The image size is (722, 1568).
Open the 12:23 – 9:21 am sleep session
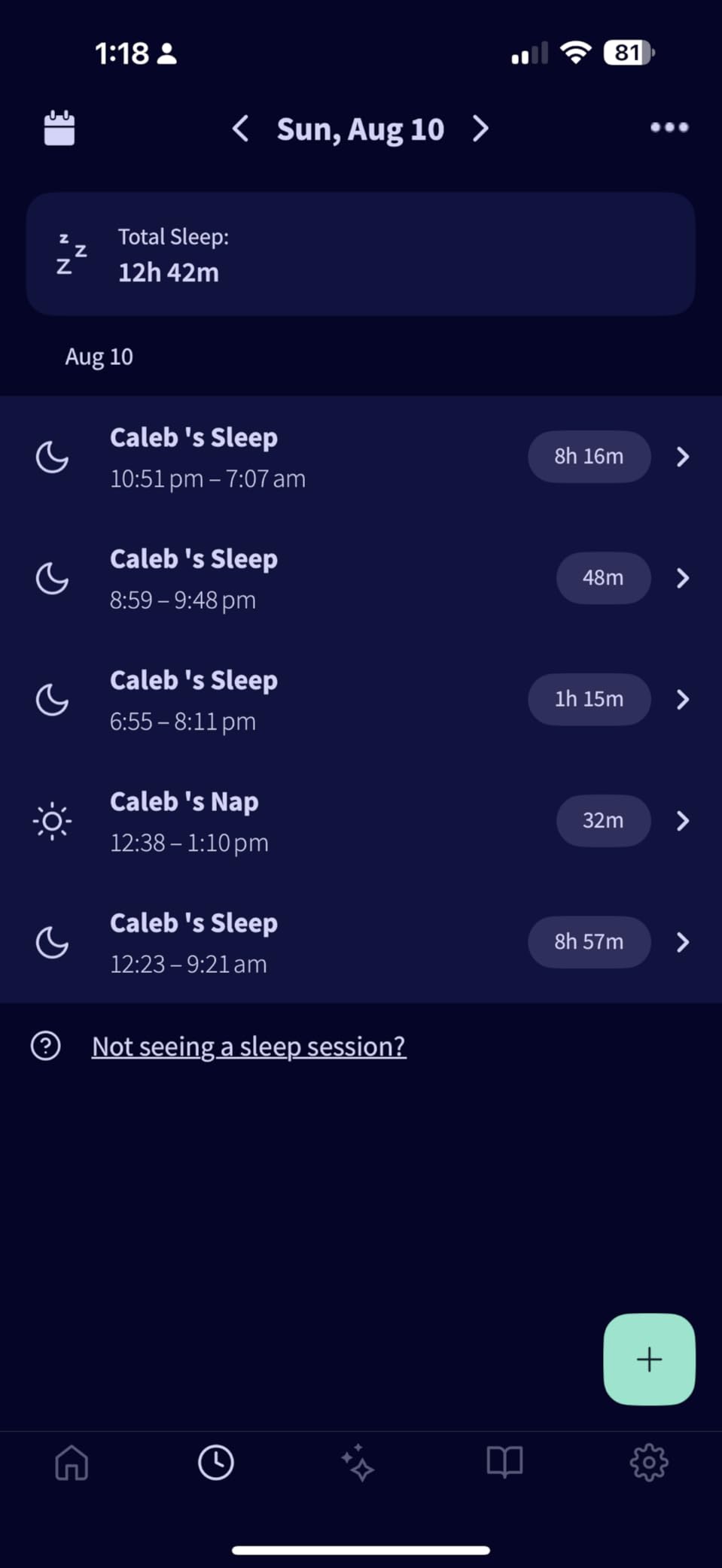tap(361, 942)
